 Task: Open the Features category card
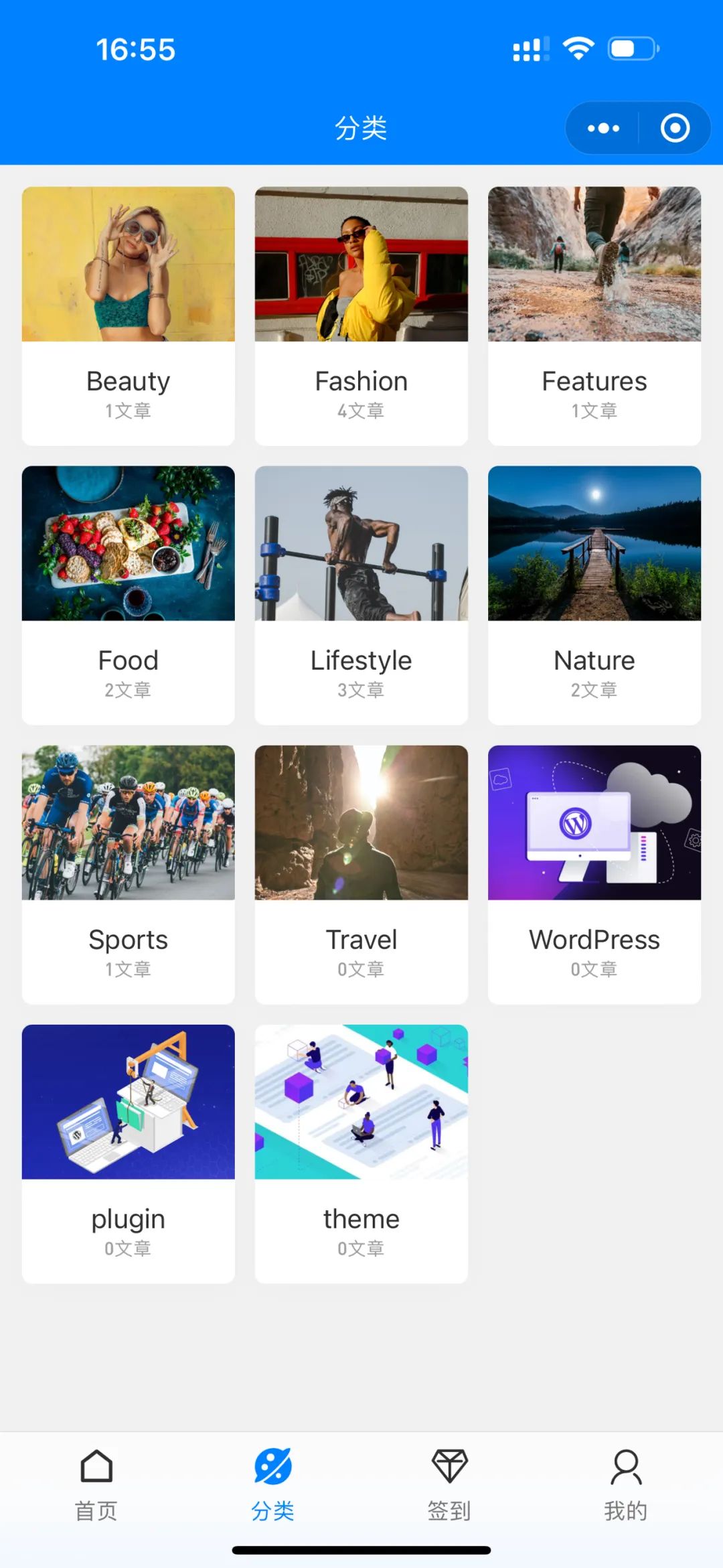click(x=594, y=315)
